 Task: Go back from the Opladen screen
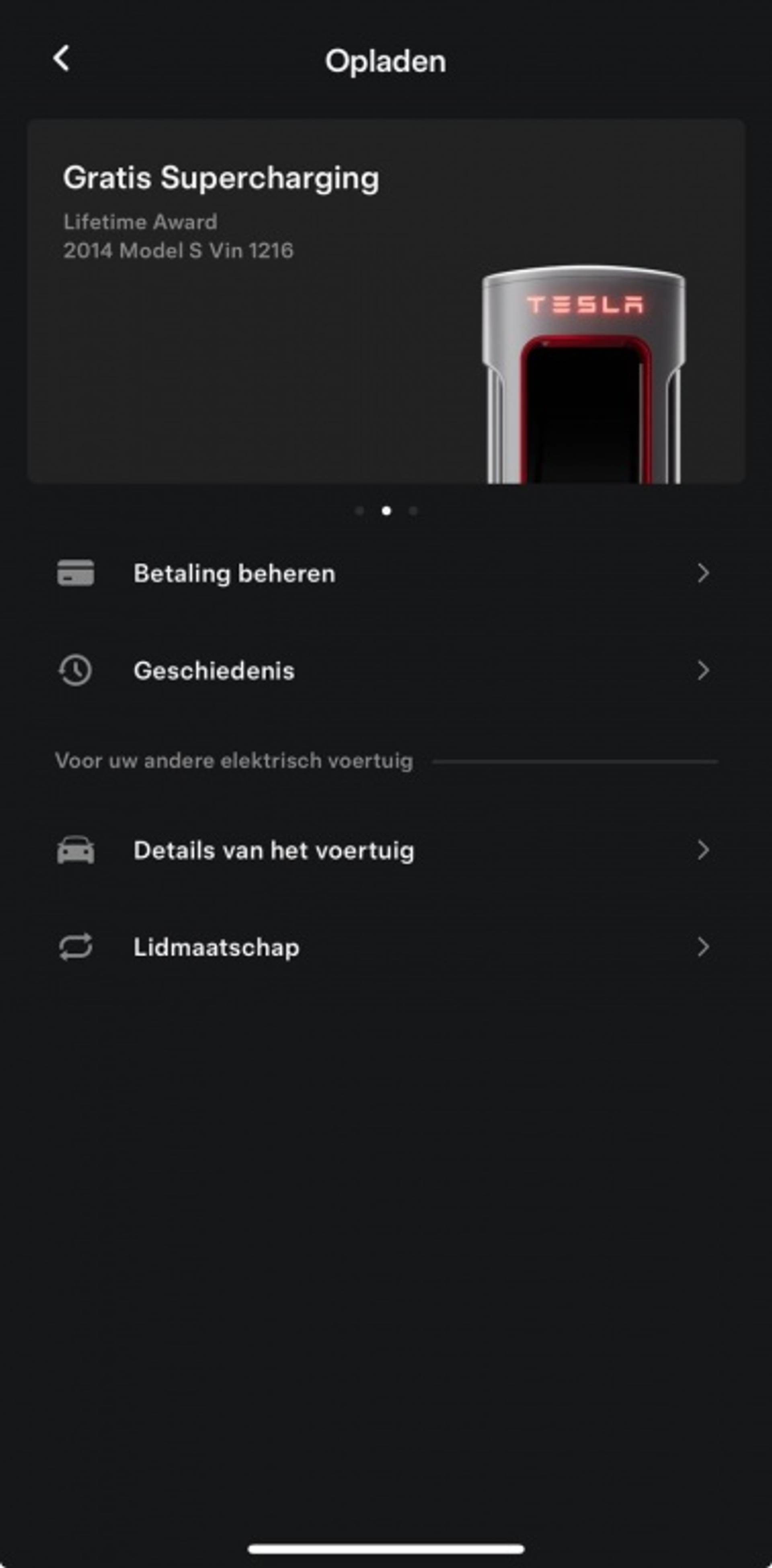(62, 59)
